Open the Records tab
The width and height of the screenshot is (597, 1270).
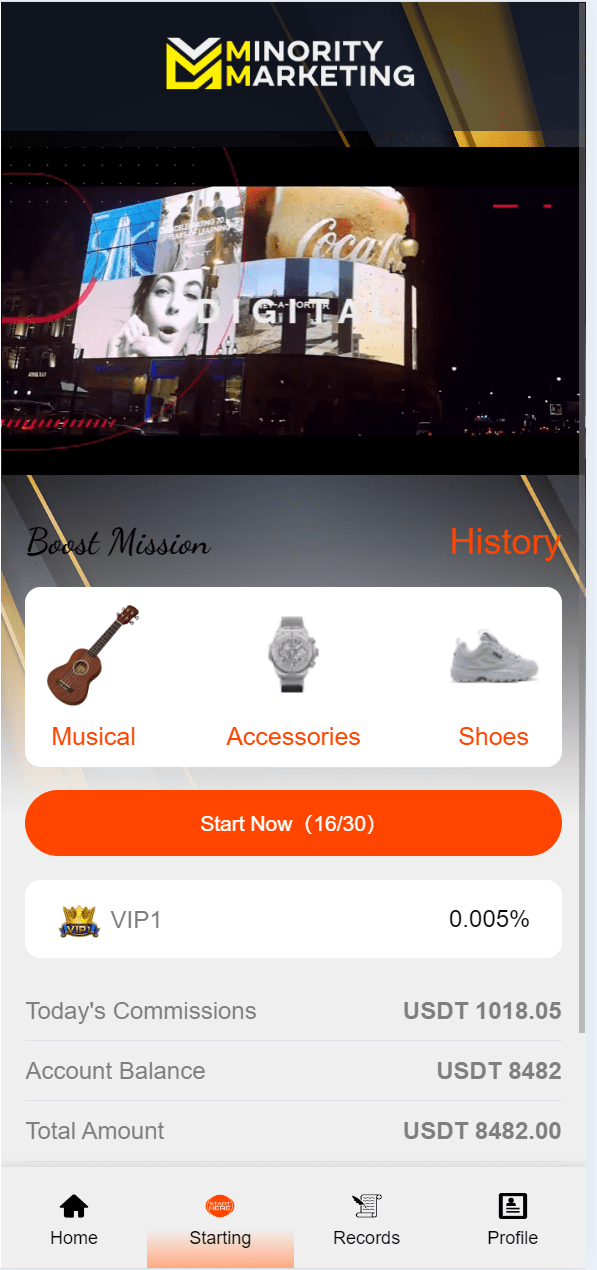tap(366, 1219)
